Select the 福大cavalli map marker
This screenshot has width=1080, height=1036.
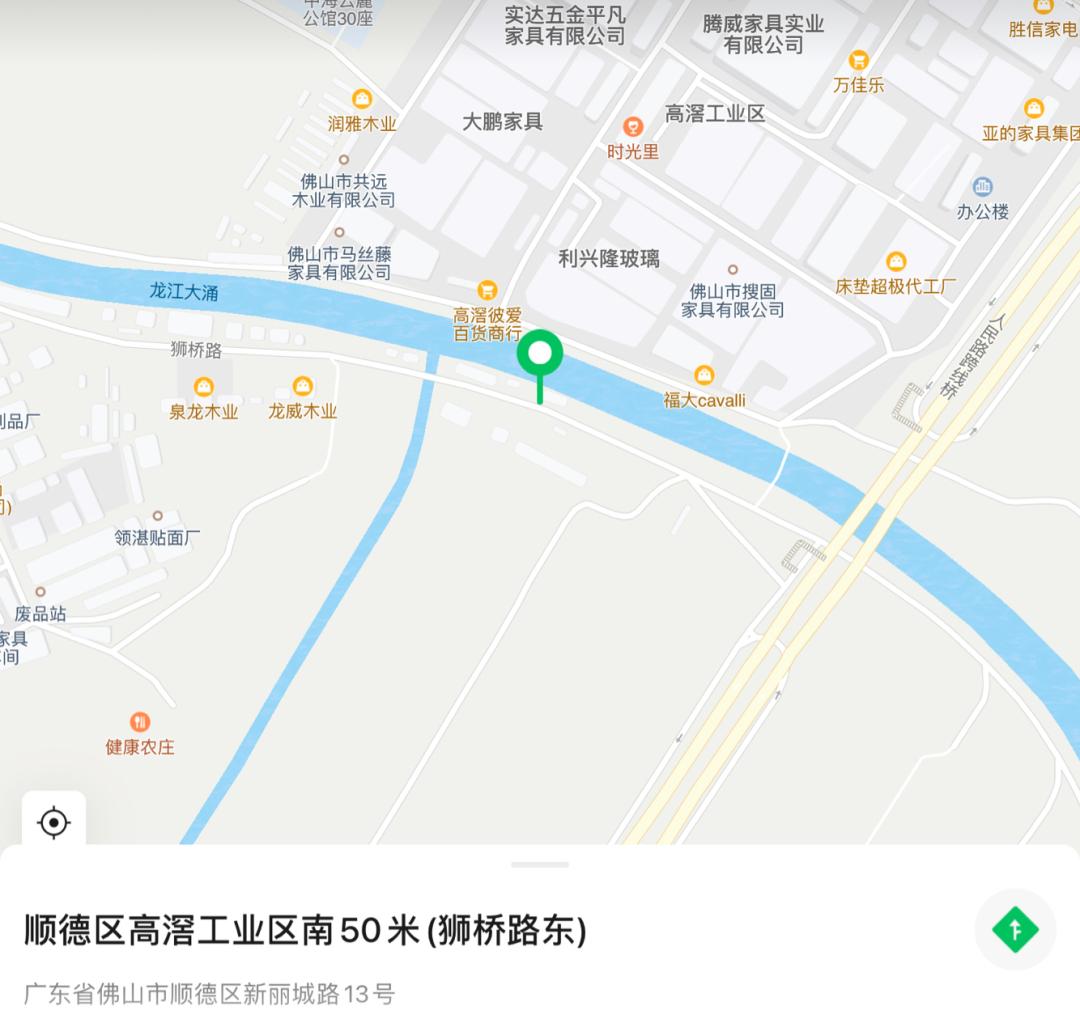point(704,376)
